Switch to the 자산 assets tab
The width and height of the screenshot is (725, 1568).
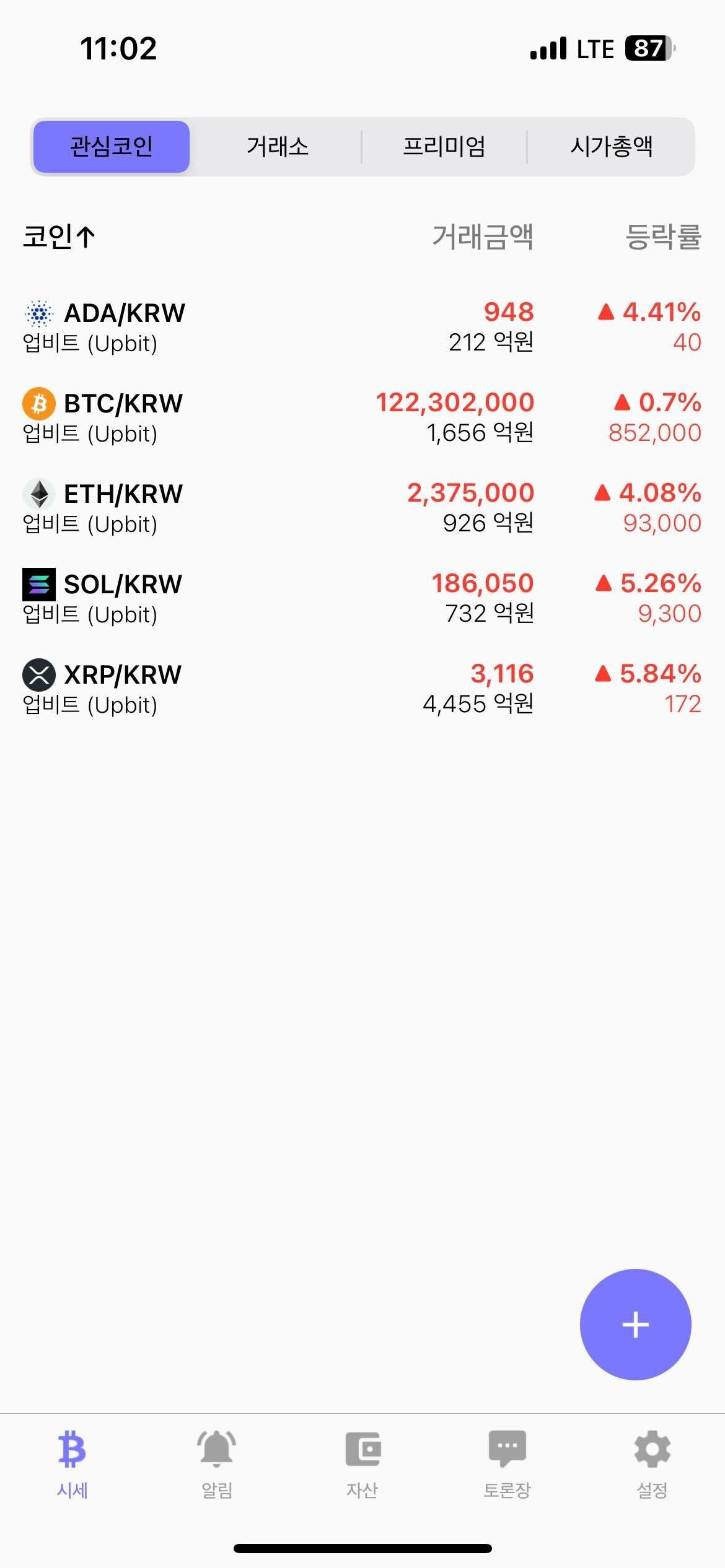click(x=362, y=1464)
